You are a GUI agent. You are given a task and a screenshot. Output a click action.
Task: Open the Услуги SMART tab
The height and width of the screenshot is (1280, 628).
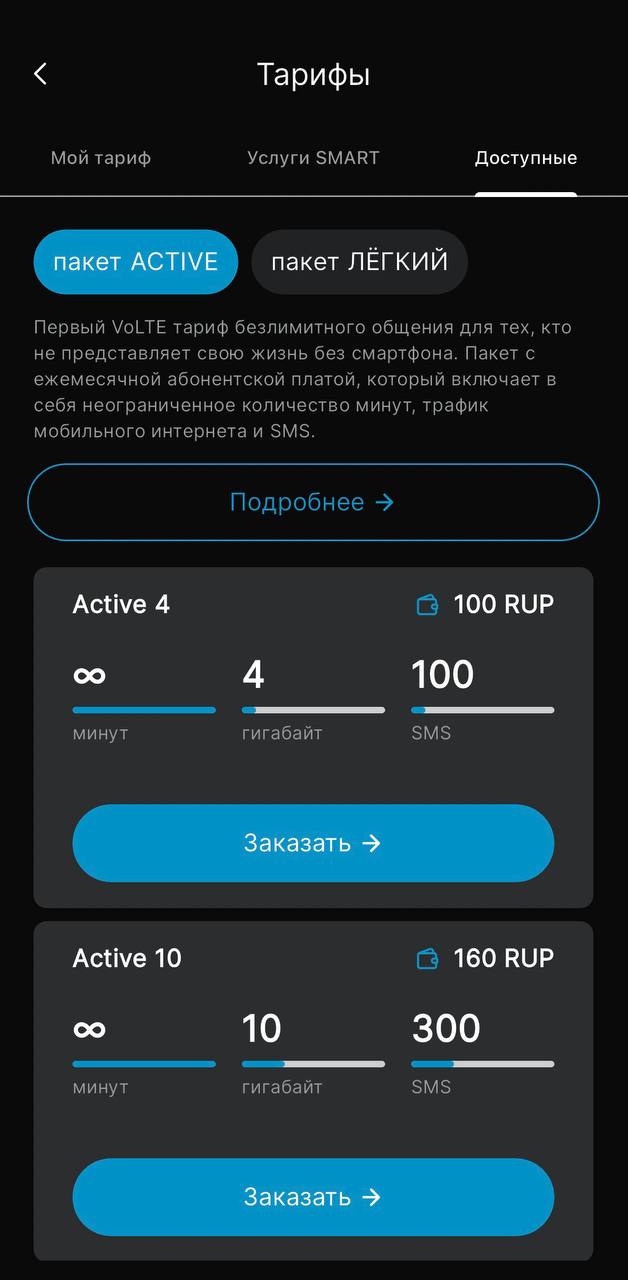[313, 158]
